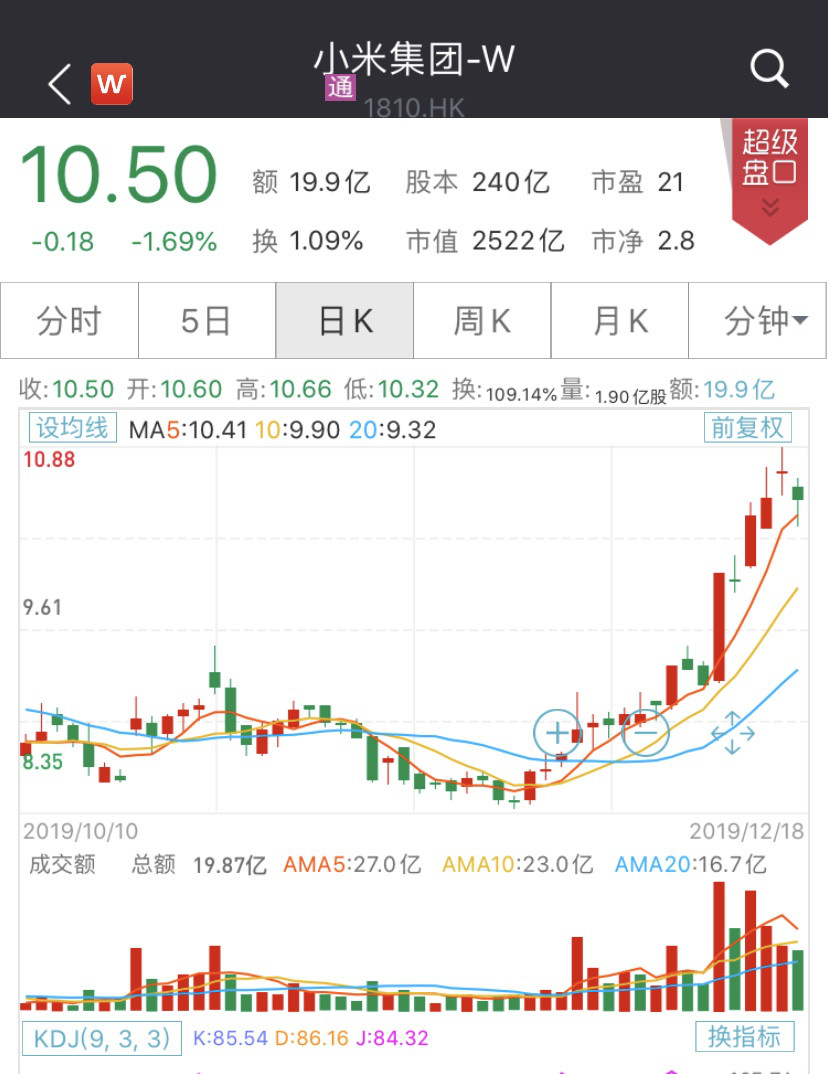Zoom out using the chart minus circle
The width and height of the screenshot is (828, 1074).
click(x=644, y=733)
